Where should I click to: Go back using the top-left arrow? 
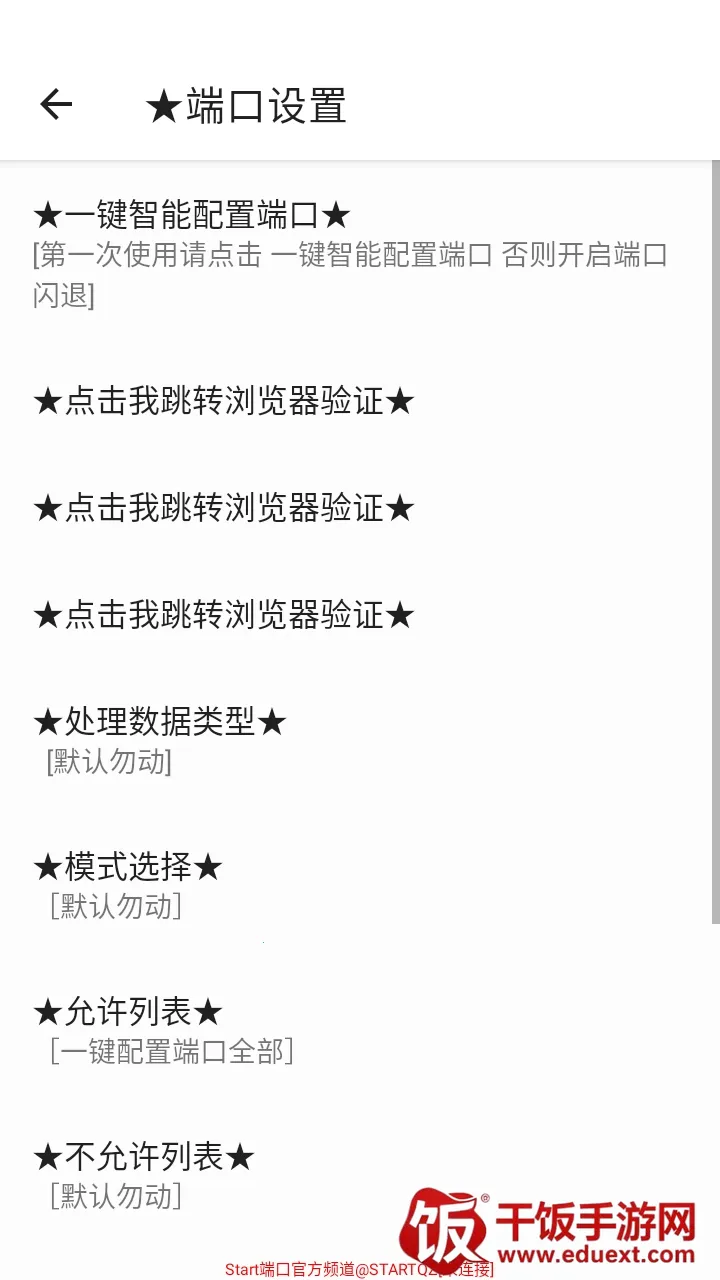[x=56, y=105]
